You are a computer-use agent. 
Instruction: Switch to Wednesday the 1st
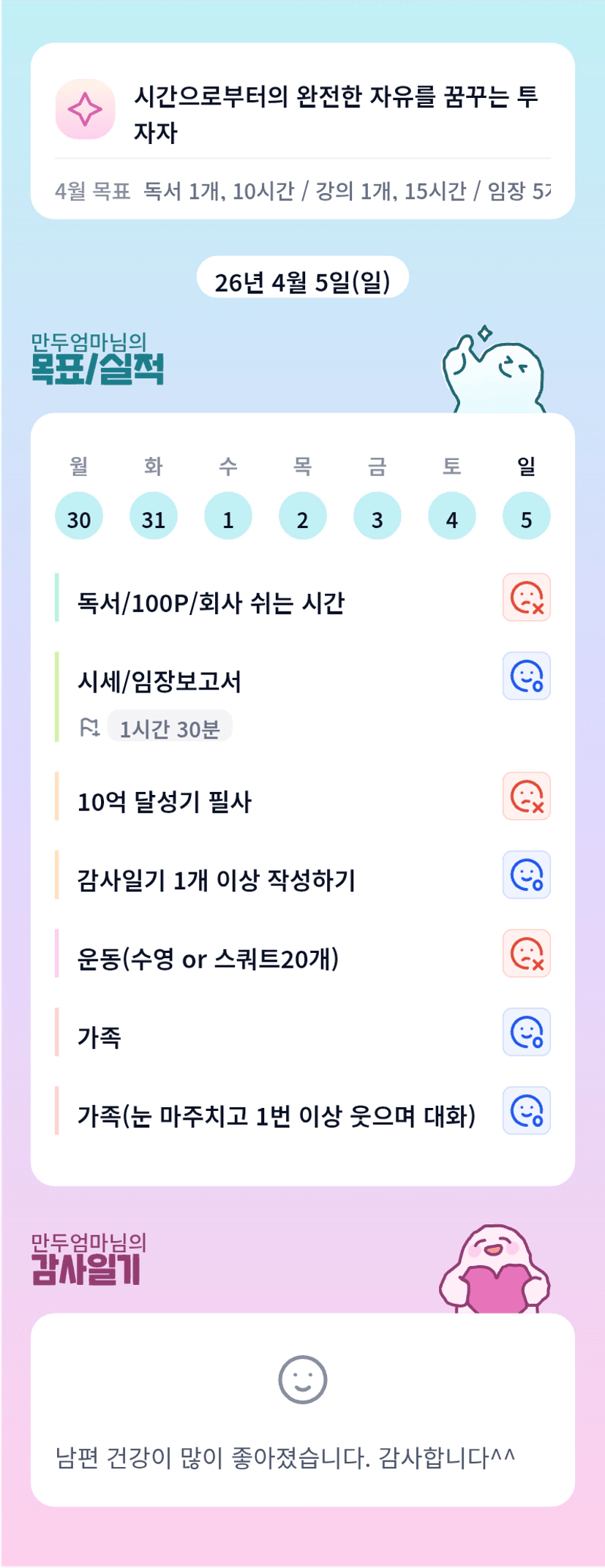pyautogui.click(x=228, y=516)
